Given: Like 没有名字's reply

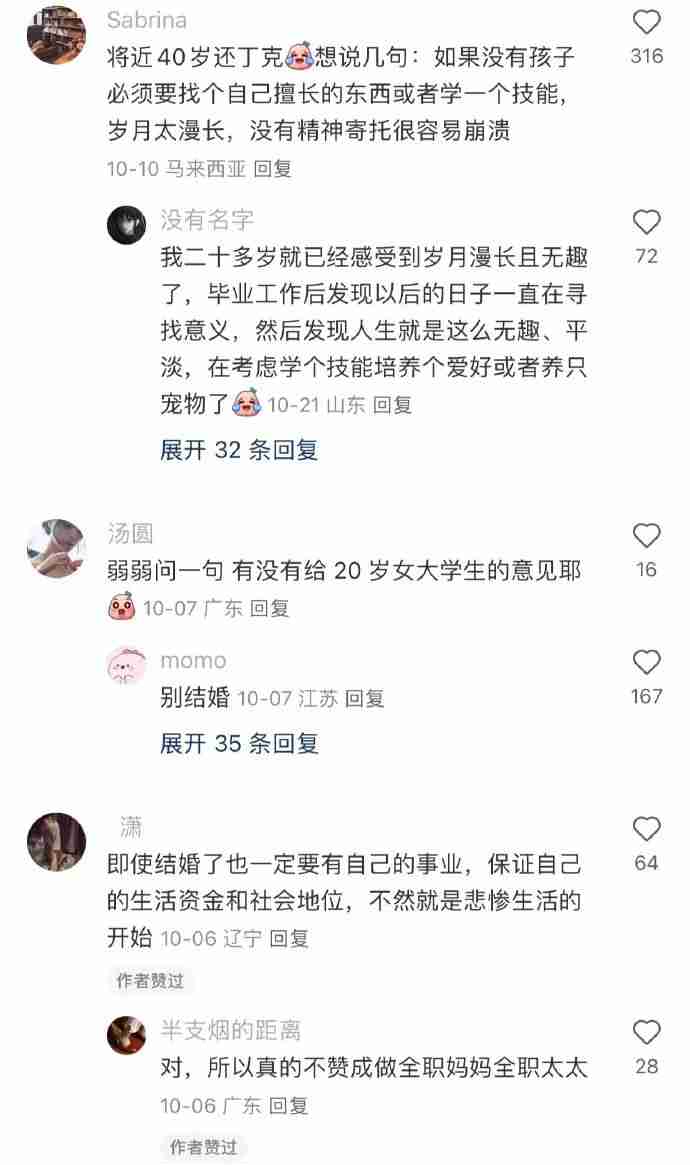Looking at the screenshot, I should pyautogui.click(x=647, y=222).
